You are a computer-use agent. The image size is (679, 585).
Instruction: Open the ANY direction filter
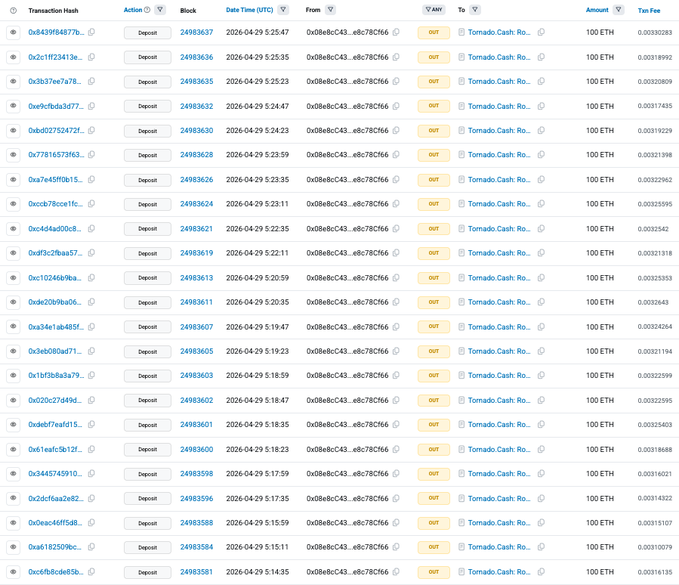tap(434, 10)
